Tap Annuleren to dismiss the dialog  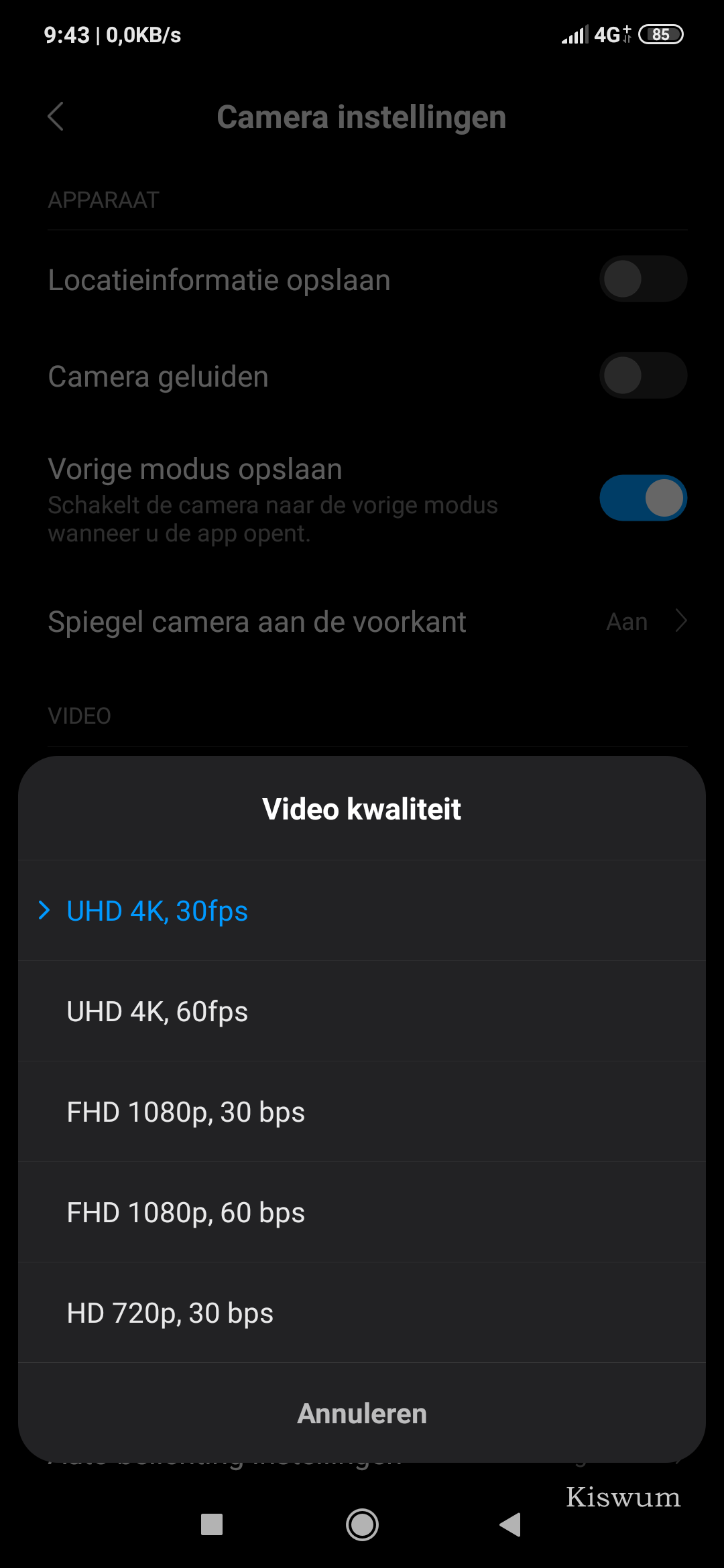click(x=362, y=1413)
